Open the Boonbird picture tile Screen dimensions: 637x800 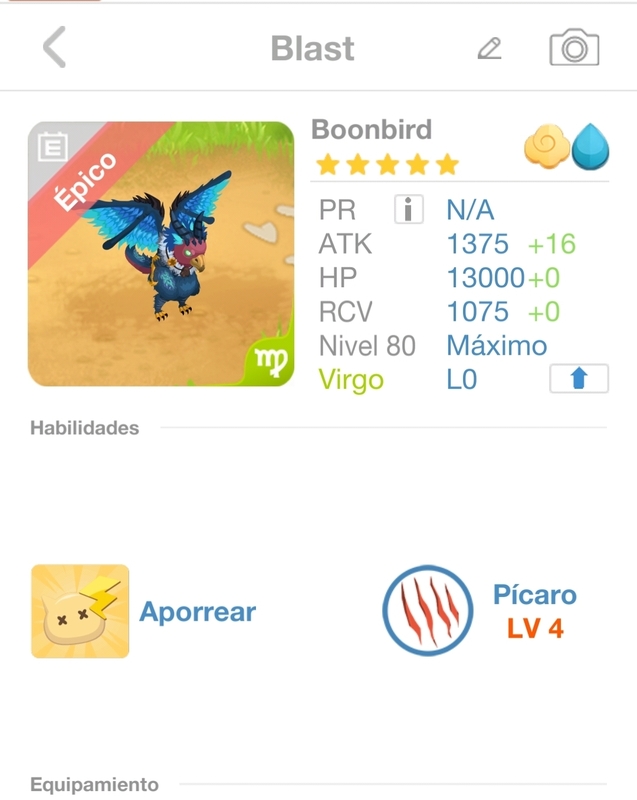coord(161,254)
